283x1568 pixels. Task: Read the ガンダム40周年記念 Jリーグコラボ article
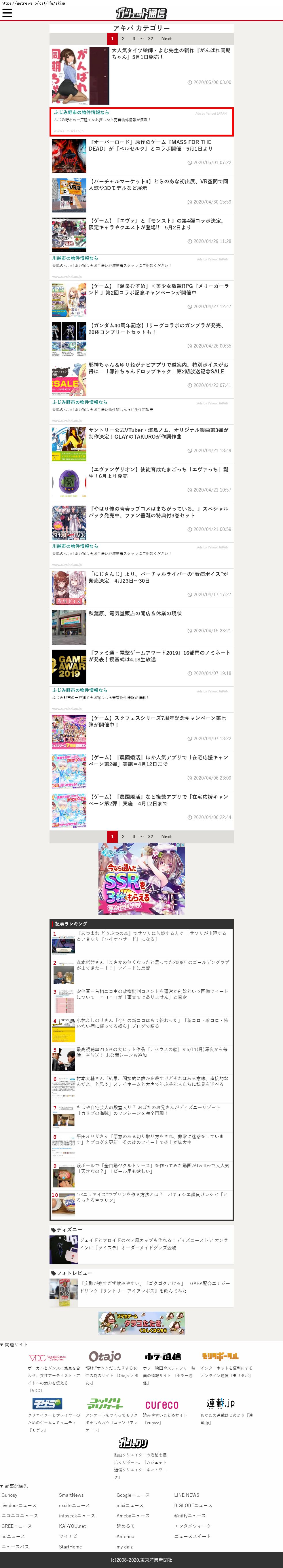coord(155,329)
